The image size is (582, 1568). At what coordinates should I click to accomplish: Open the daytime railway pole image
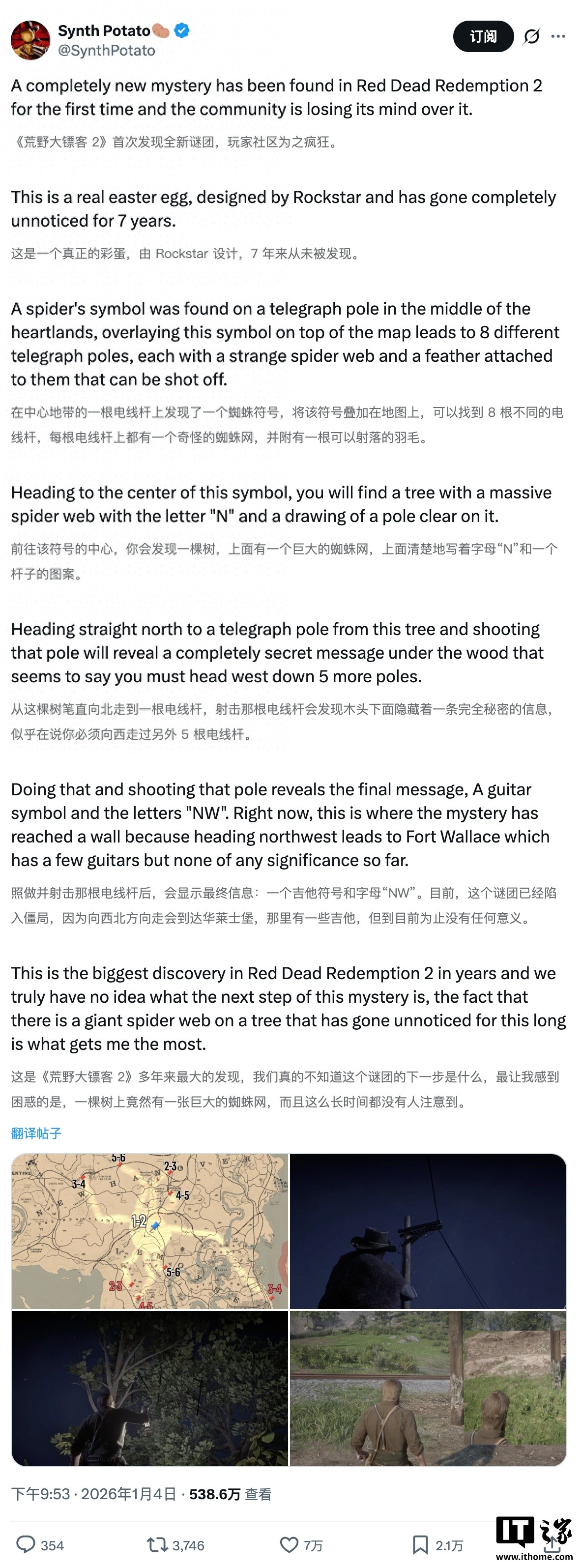[x=428, y=1388]
